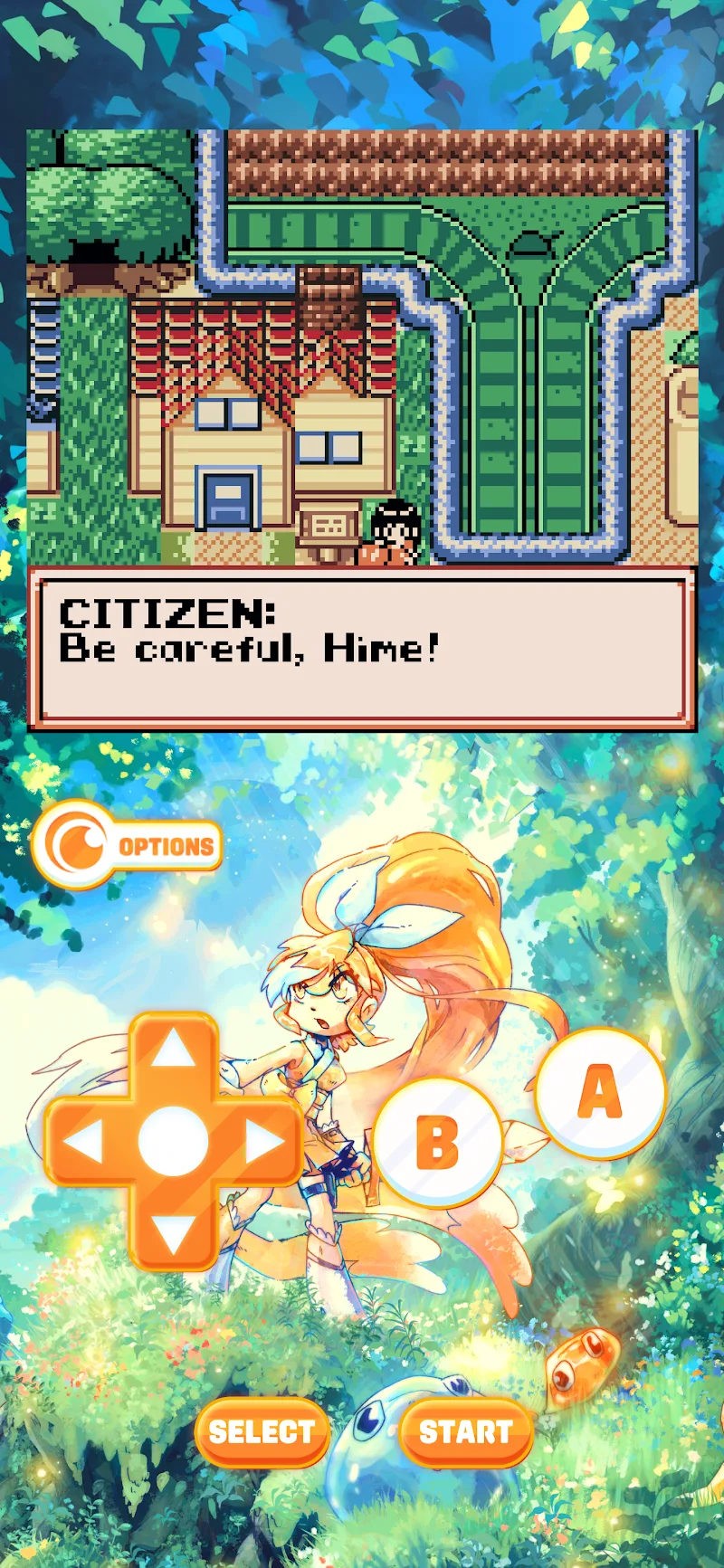The width and height of the screenshot is (724, 1568).
Task: Tap the B action button
Action: (x=437, y=1141)
